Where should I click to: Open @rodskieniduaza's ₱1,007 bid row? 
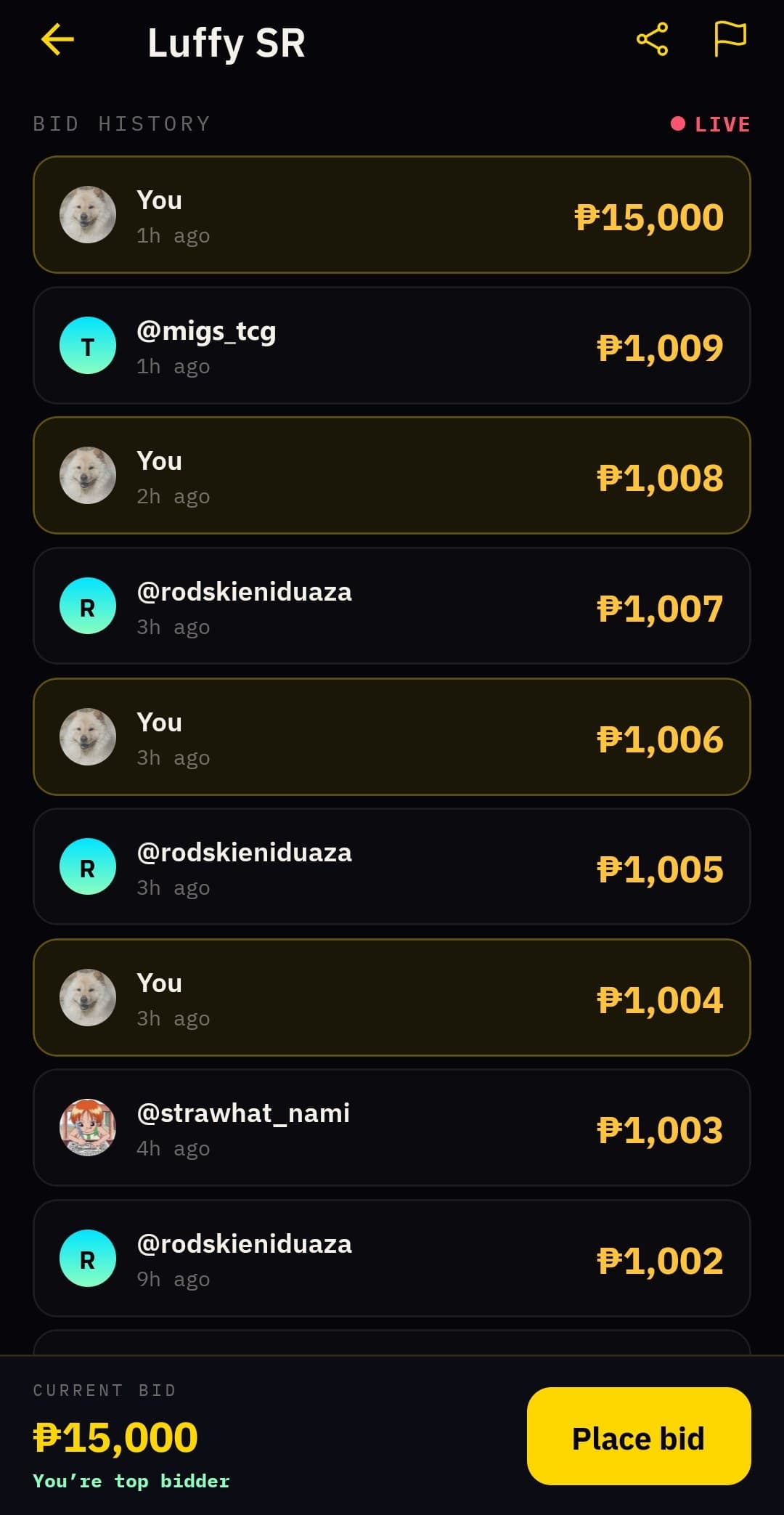[392, 606]
